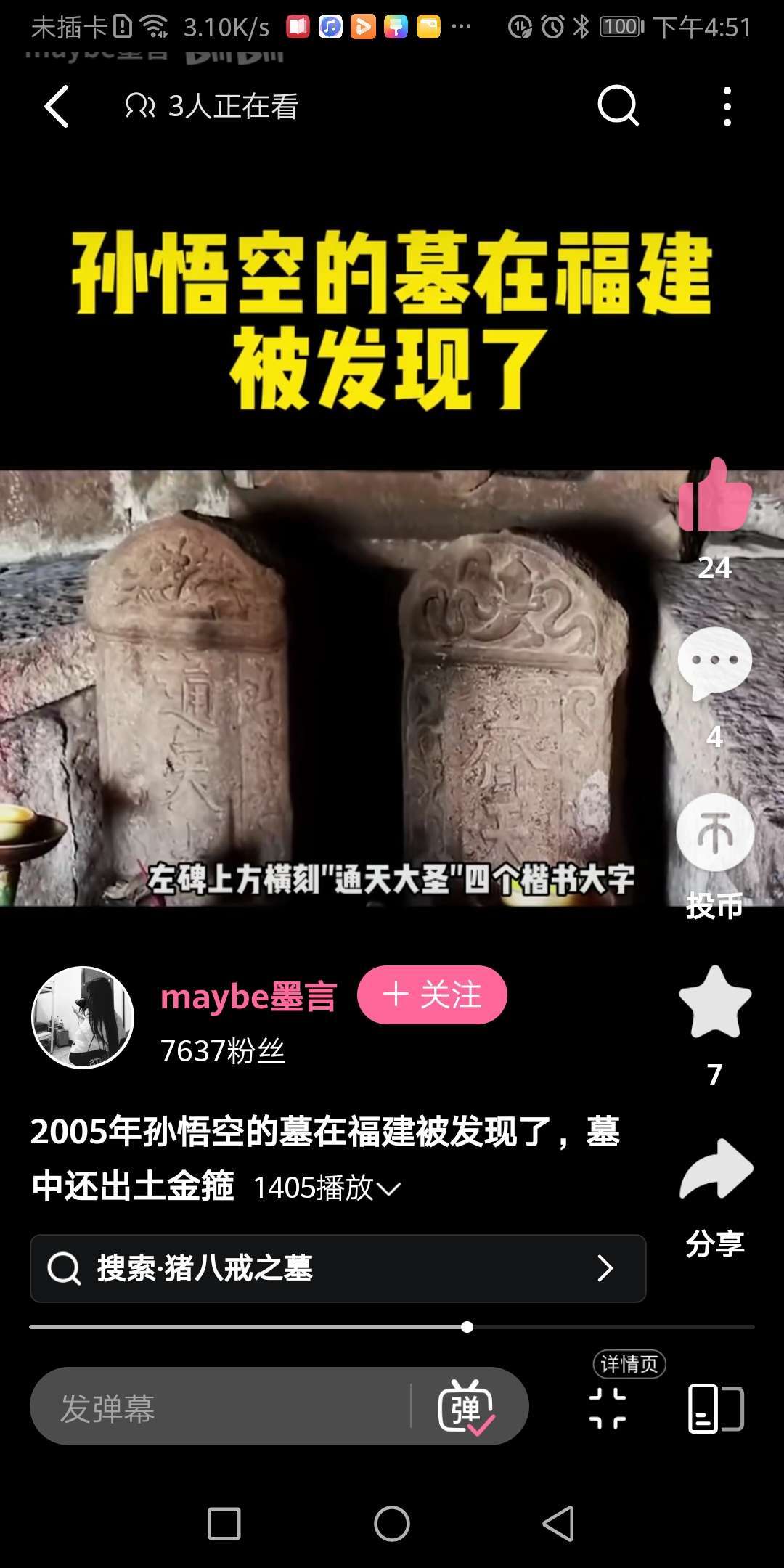Viewport: 784px width, 1568px height.
Task: Tap the system home button
Action: point(392,1523)
